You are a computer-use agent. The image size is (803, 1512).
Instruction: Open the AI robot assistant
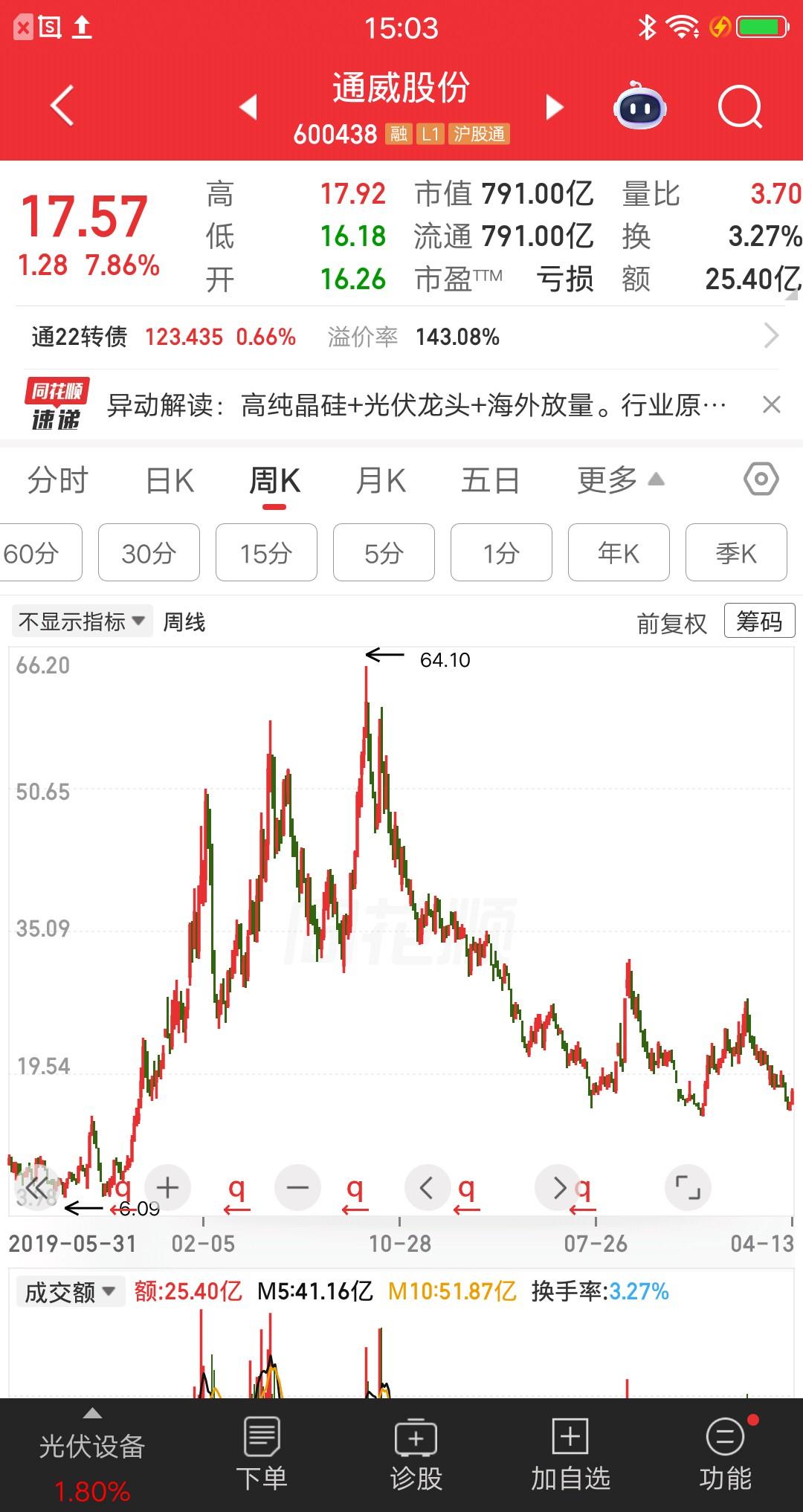click(641, 106)
